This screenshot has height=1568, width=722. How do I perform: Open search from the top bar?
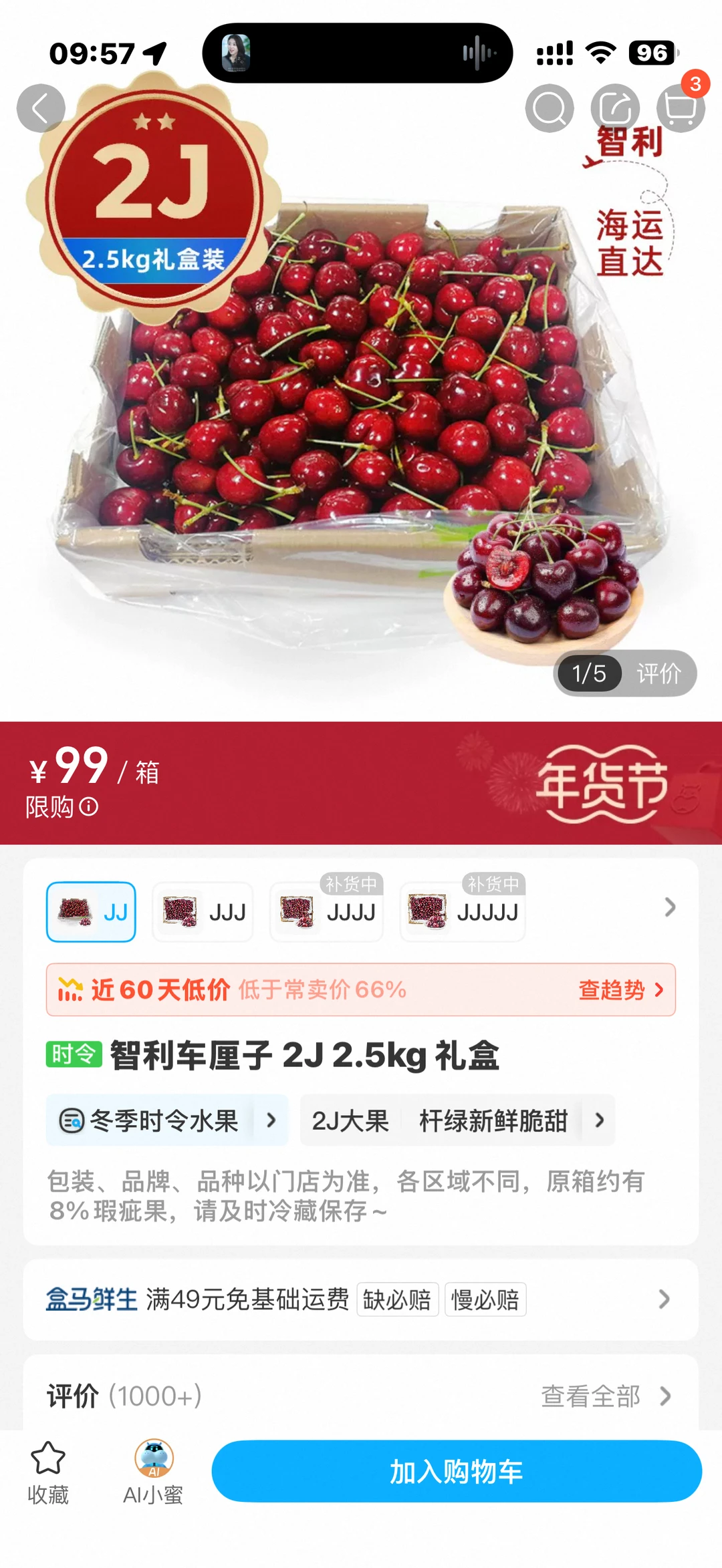click(x=548, y=108)
